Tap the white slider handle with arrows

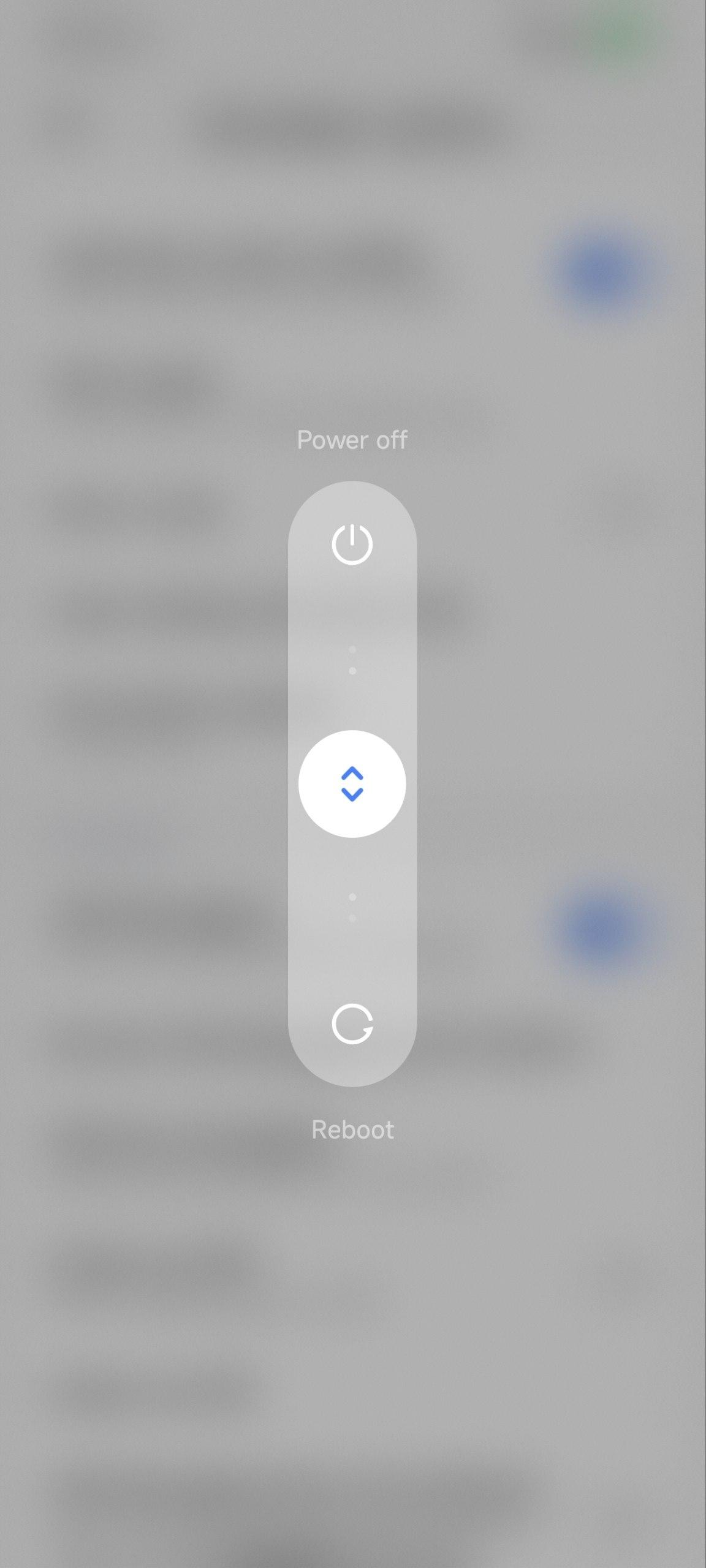point(352,784)
